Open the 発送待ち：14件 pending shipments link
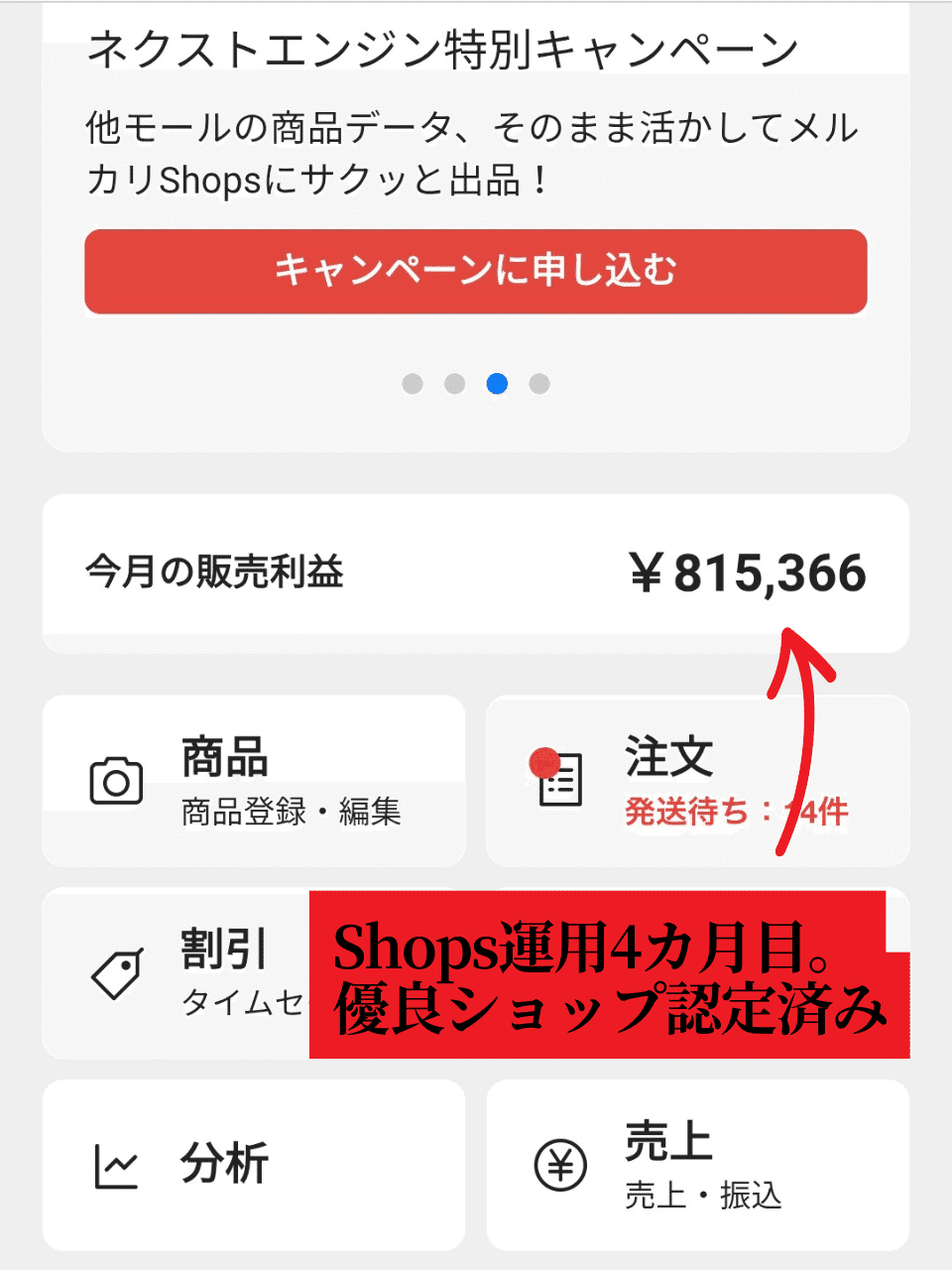Viewport: 952px width, 1270px height. coord(734,812)
